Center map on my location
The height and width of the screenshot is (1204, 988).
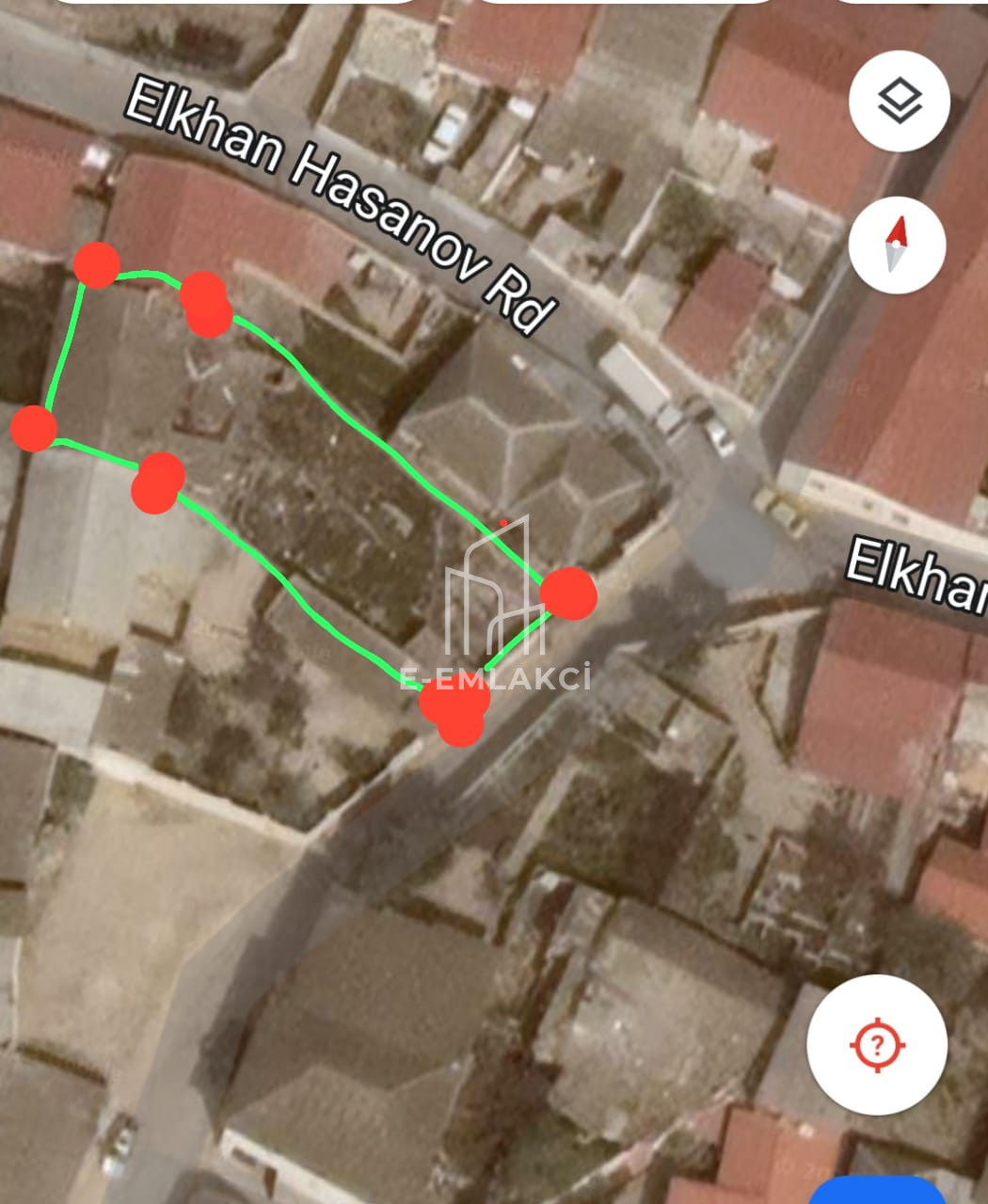point(876,1044)
